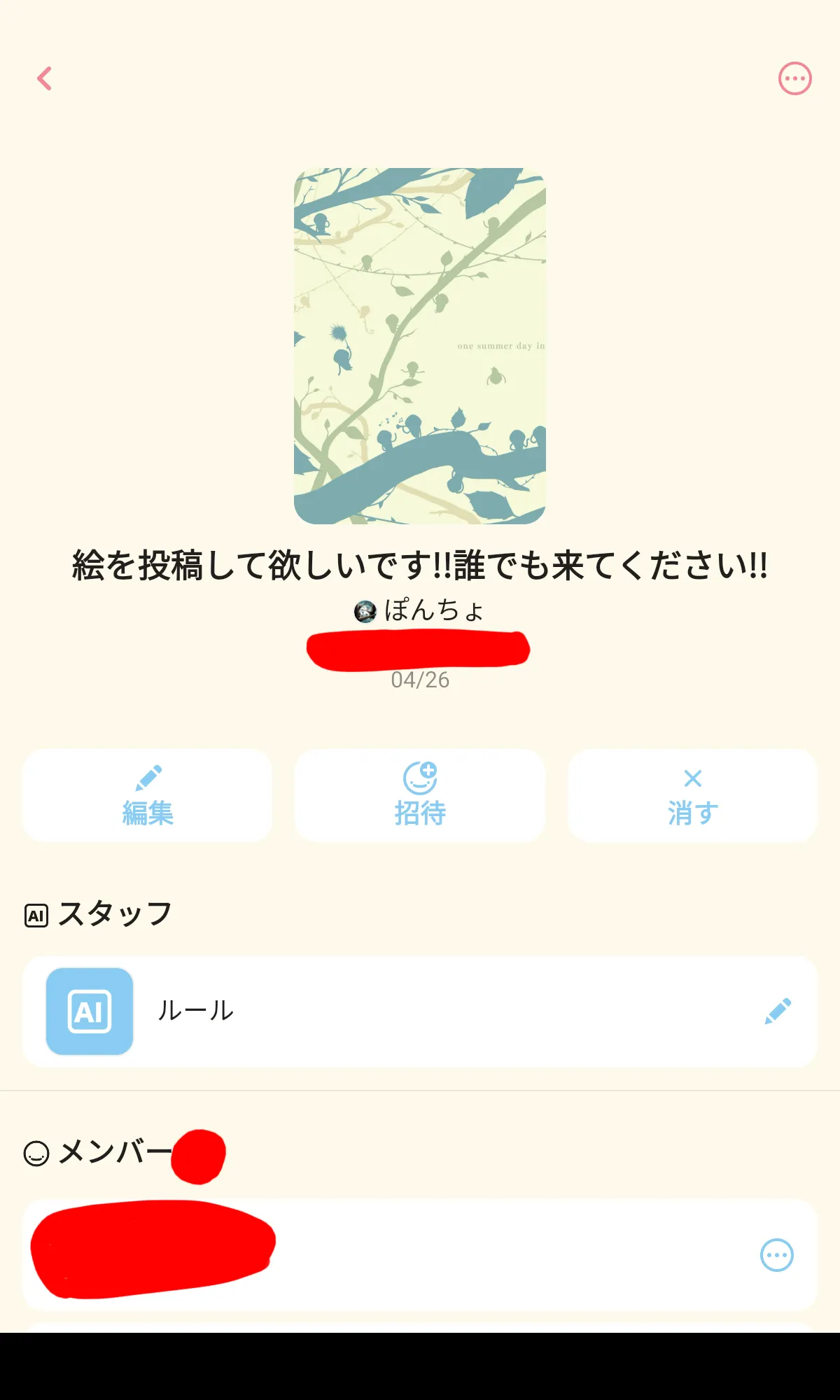Delete the room with 消す button
840x1400 pixels.
point(692,796)
